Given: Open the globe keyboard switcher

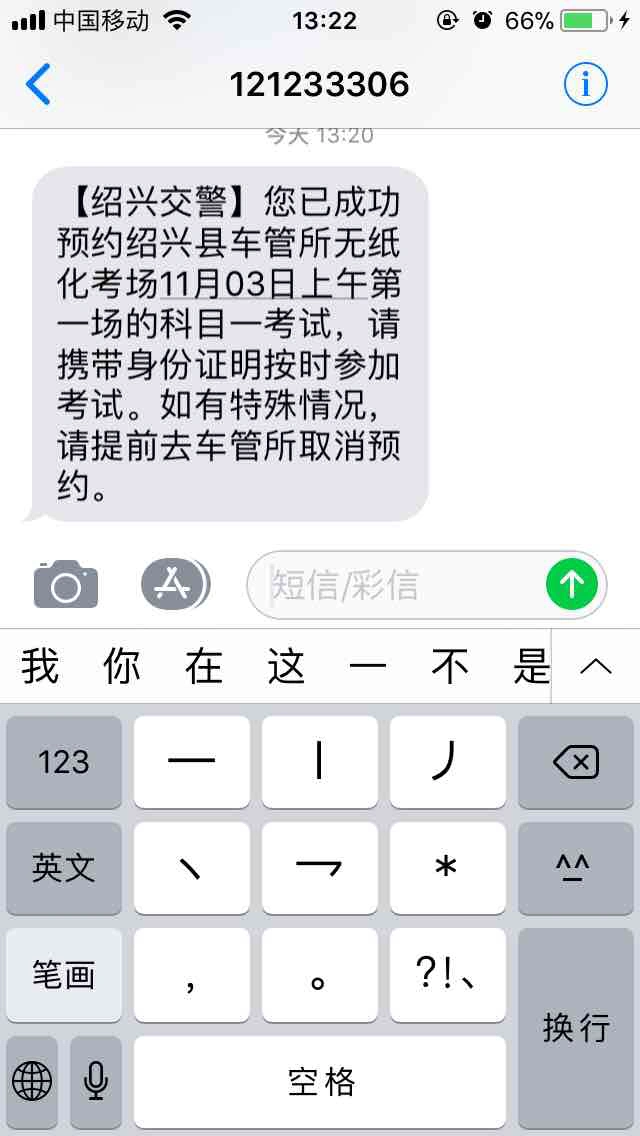Looking at the screenshot, I should point(32,1080).
